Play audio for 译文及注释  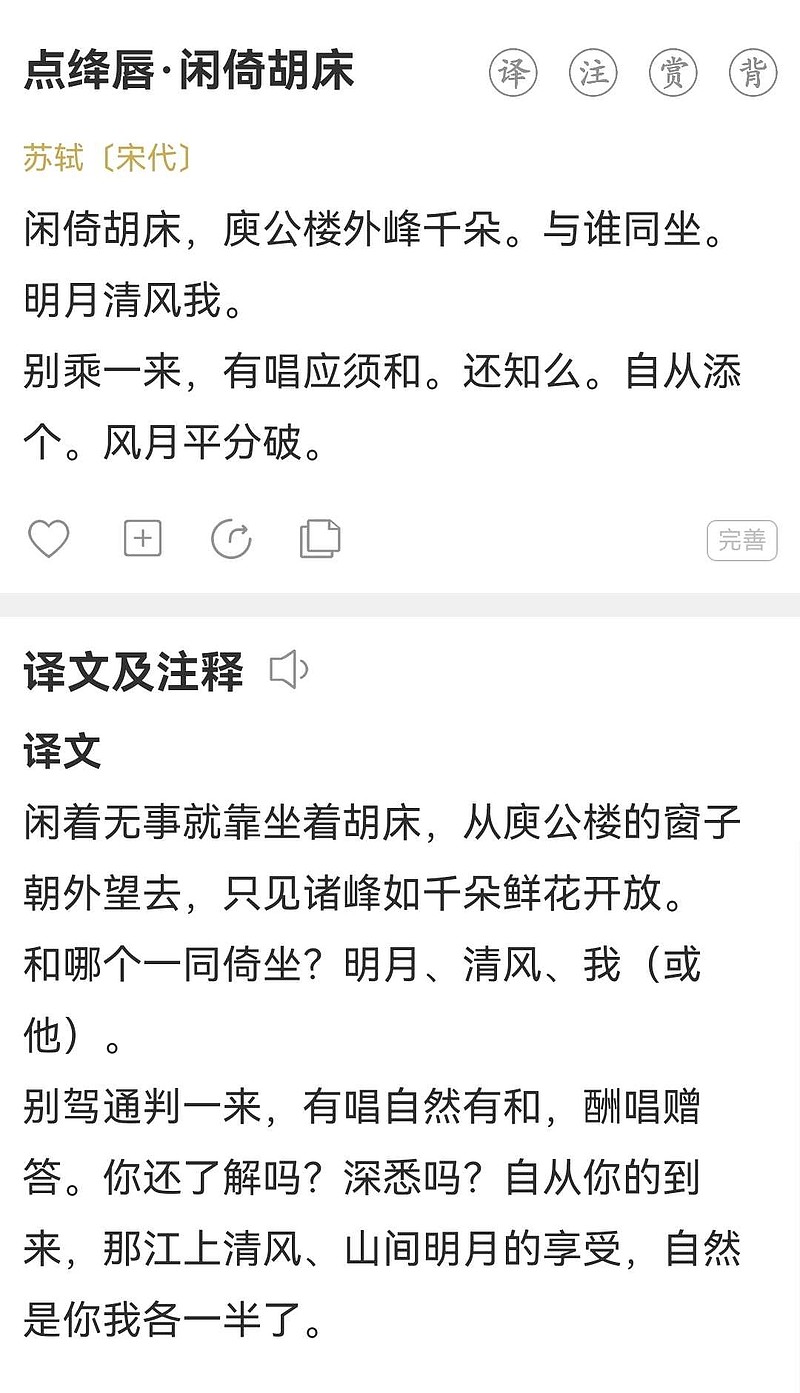[x=289, y=669]
